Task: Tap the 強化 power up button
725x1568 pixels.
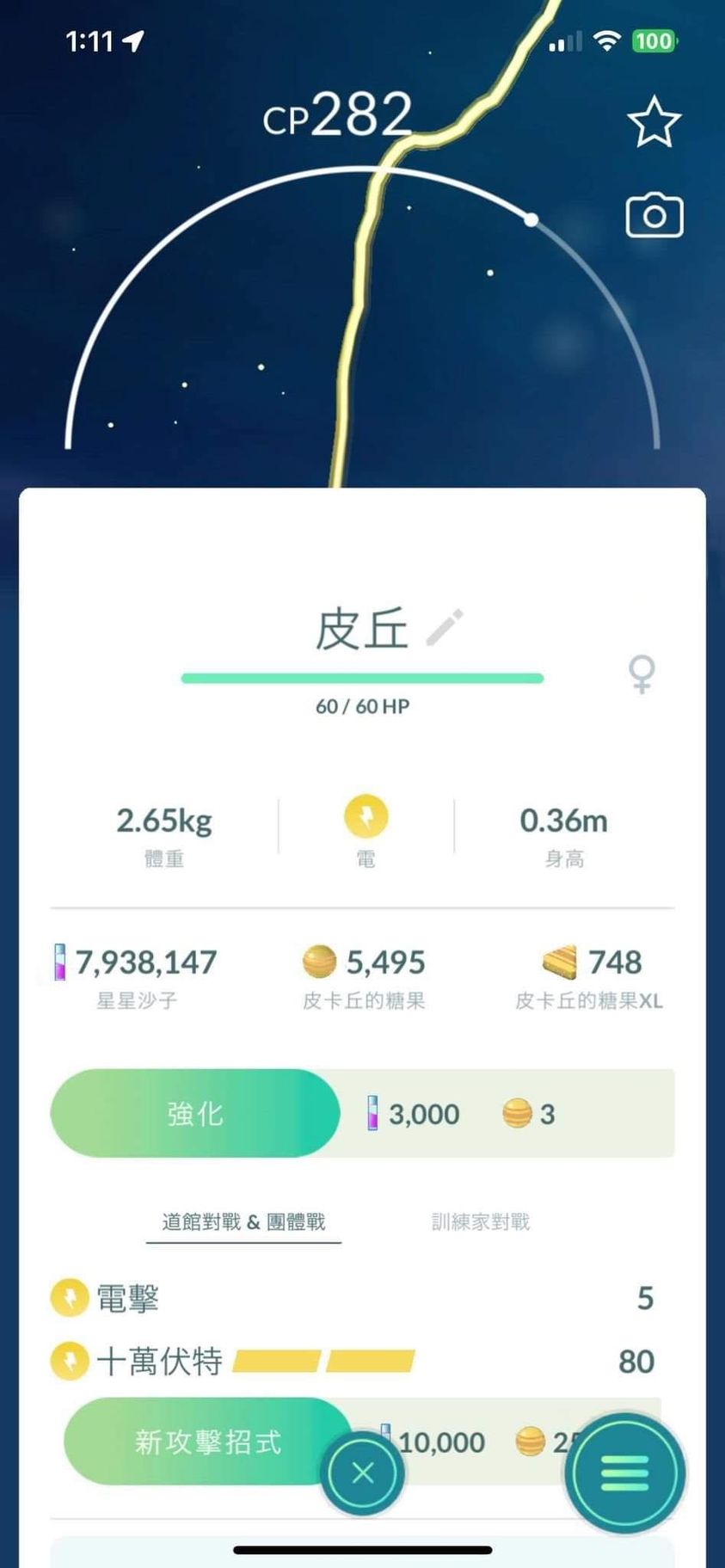Action: 195,1114
